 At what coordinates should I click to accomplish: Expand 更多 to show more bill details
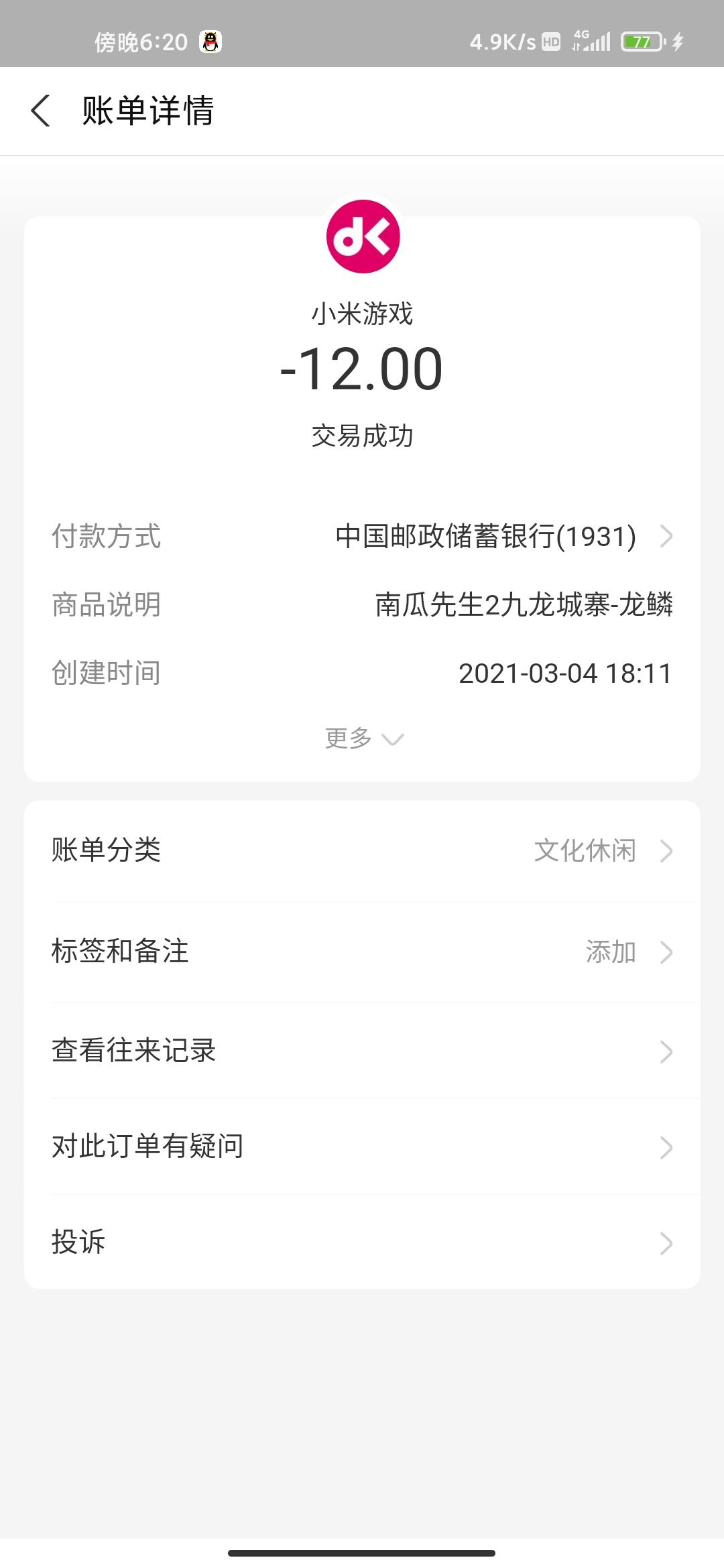click(363, 738)
